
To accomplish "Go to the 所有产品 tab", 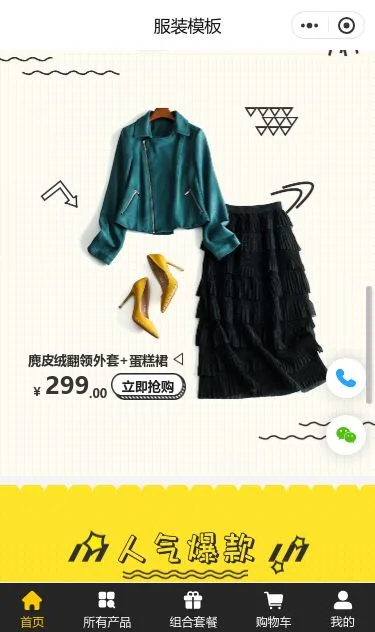I will 107,609.
